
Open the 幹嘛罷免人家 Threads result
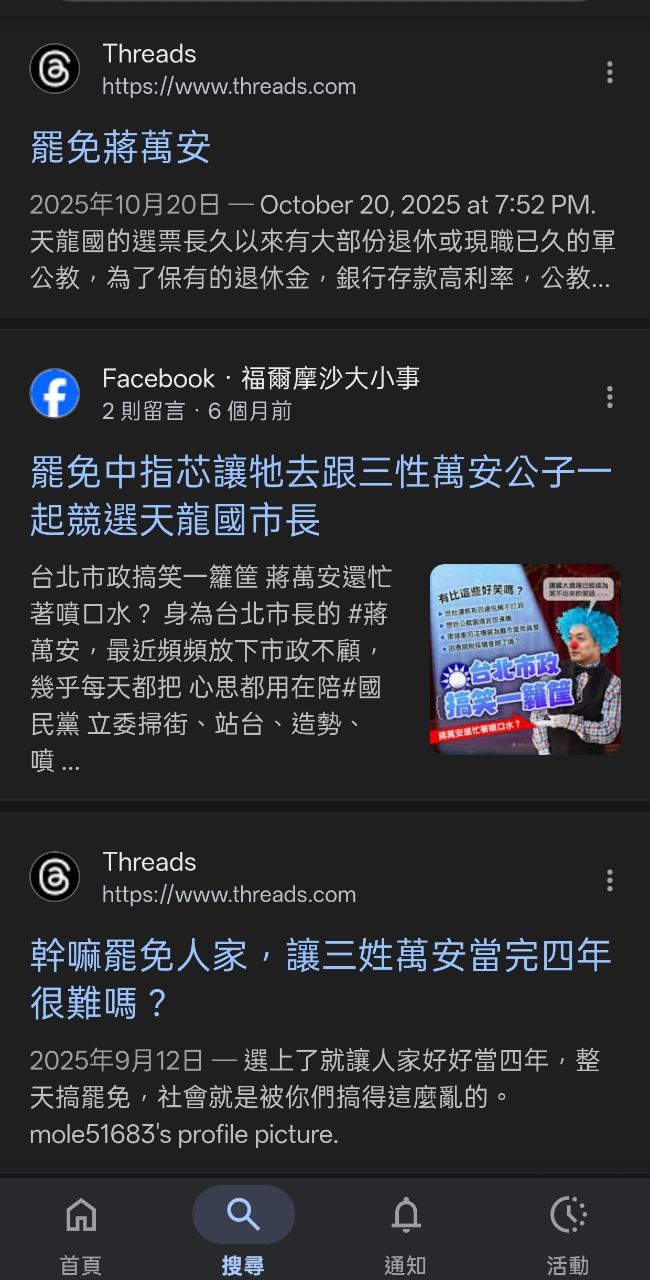pyautogui.click(x=320, y=979)
